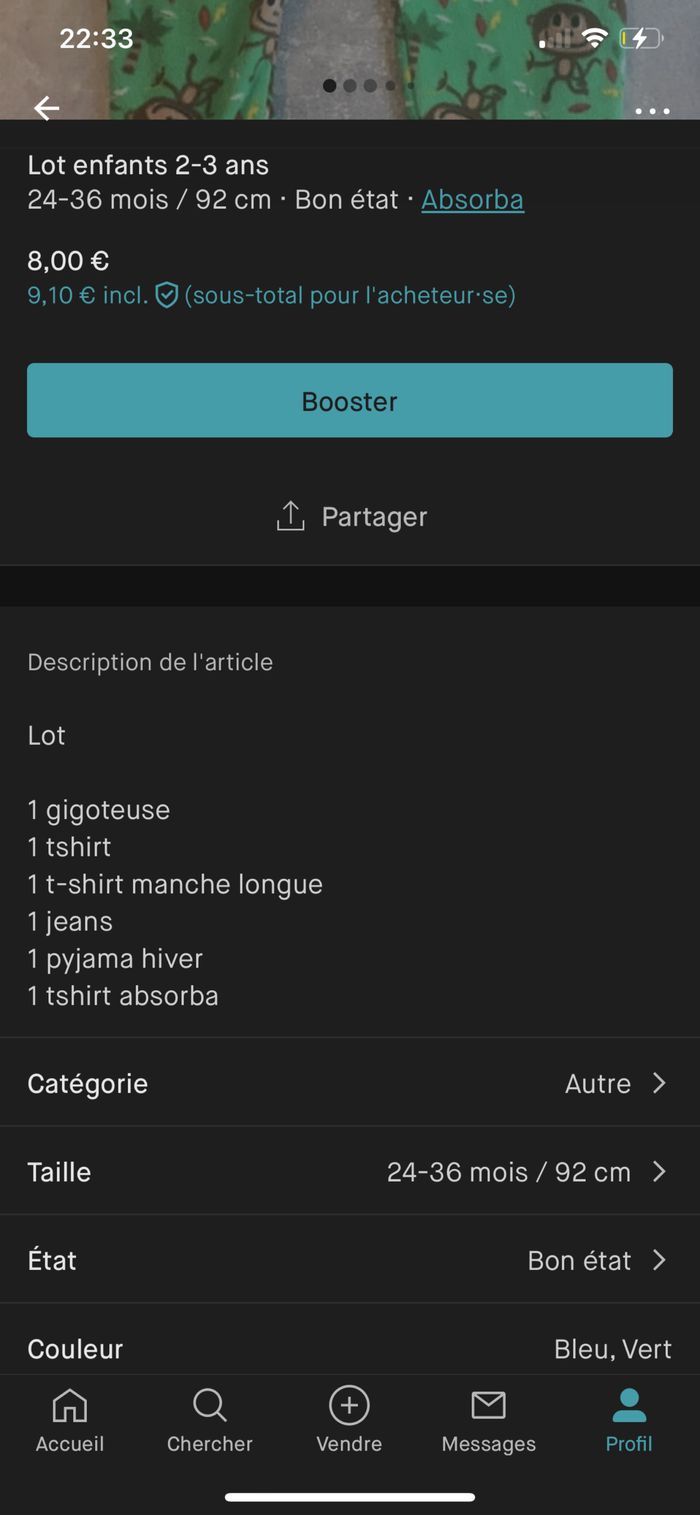The width and height of the screenshot is (700, 1515).
Task: Open the Taille row
Action: click(x=350, y=1171)
